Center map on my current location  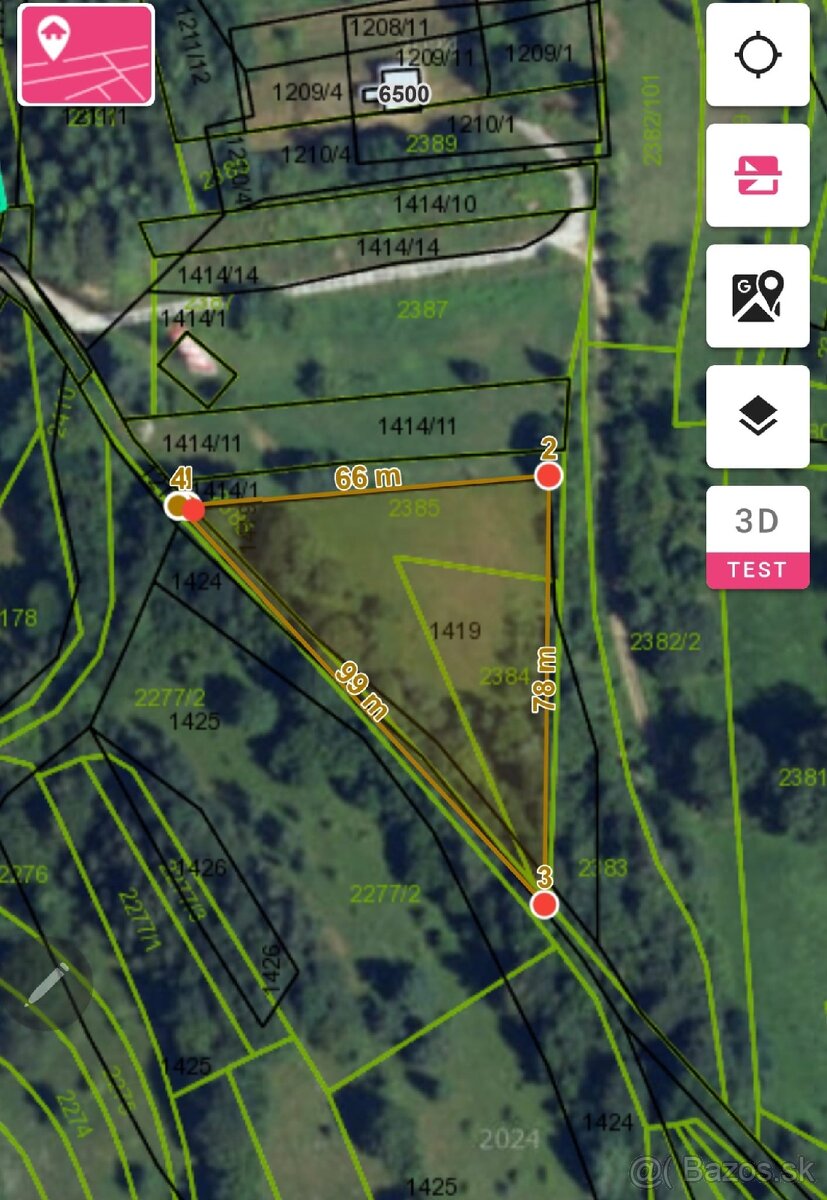tap(758, 55)
